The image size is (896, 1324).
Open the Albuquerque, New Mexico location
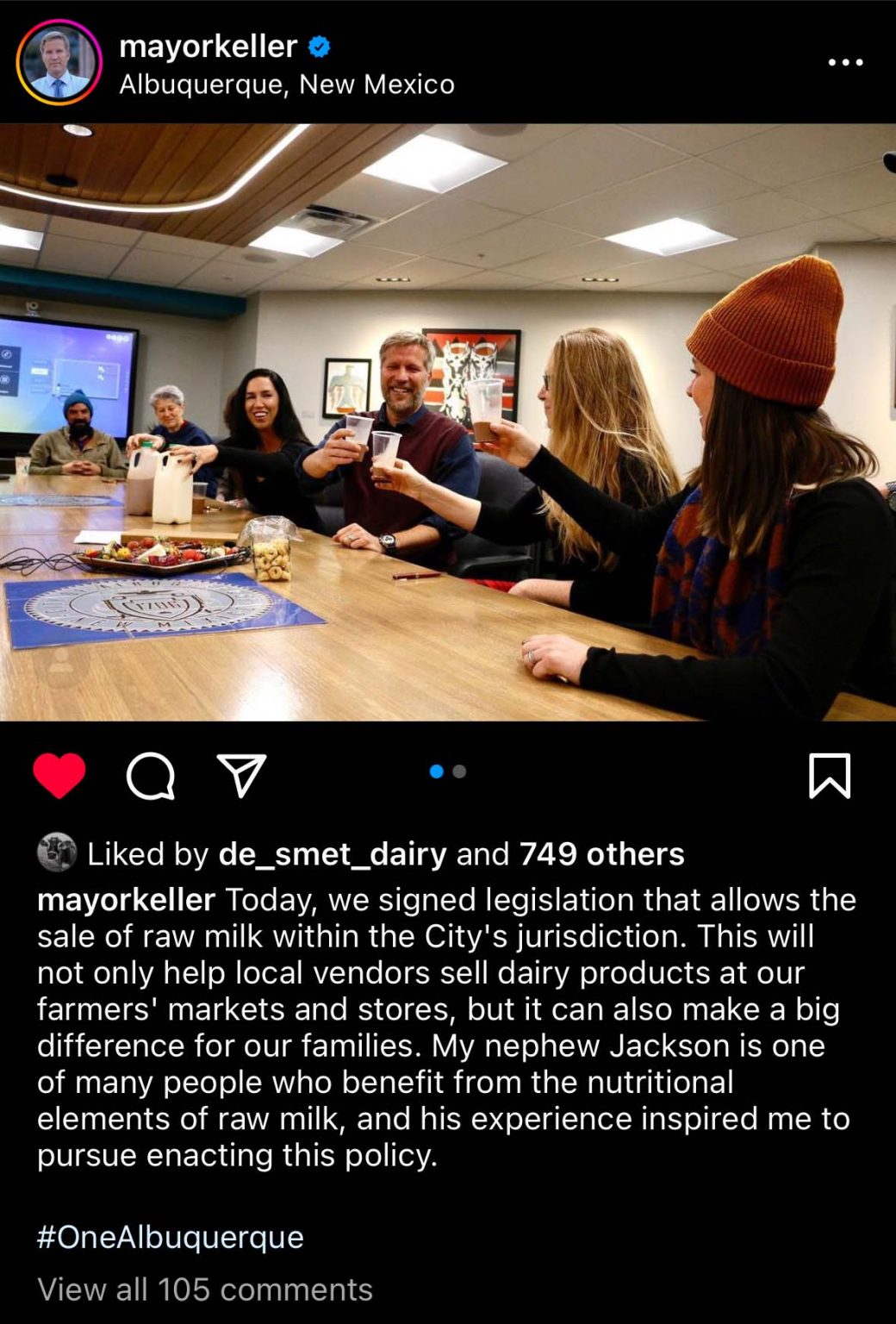click(286, 84)
